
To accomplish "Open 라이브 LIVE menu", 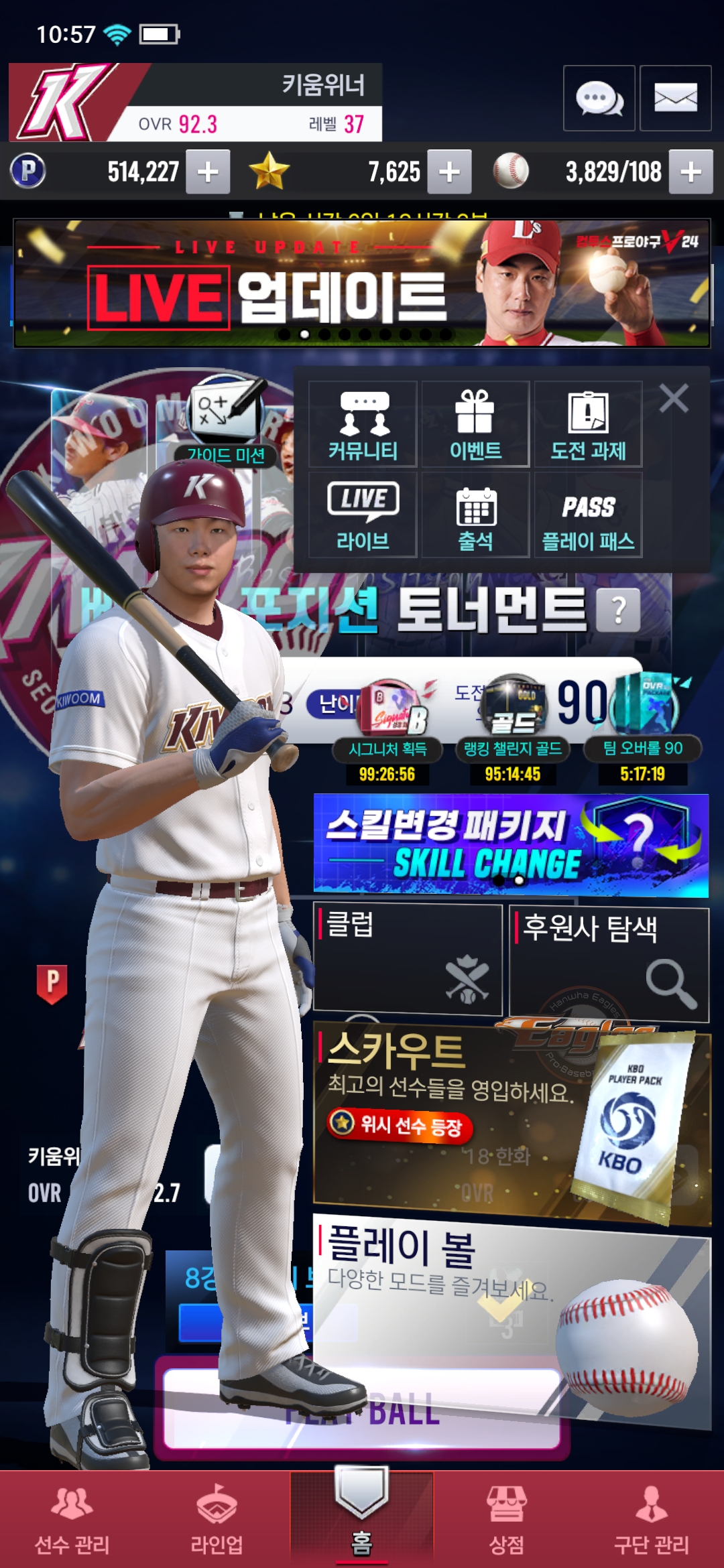I will tap(363, 515).
